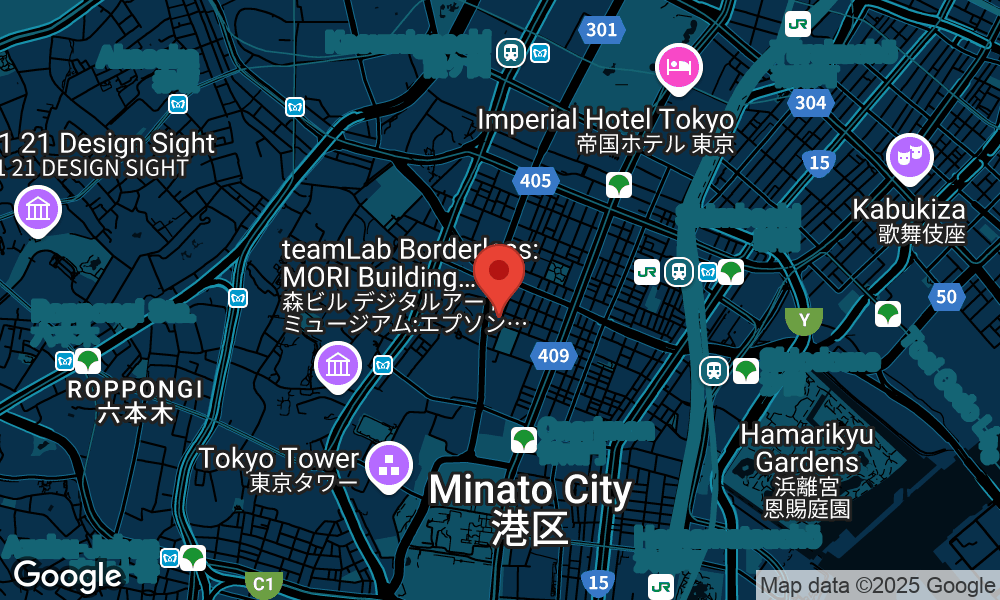Image resolution: width=1000 pixels, height=600 pixels.
Task: Select the Kabukiza theater marker
Action: (910, 158)
